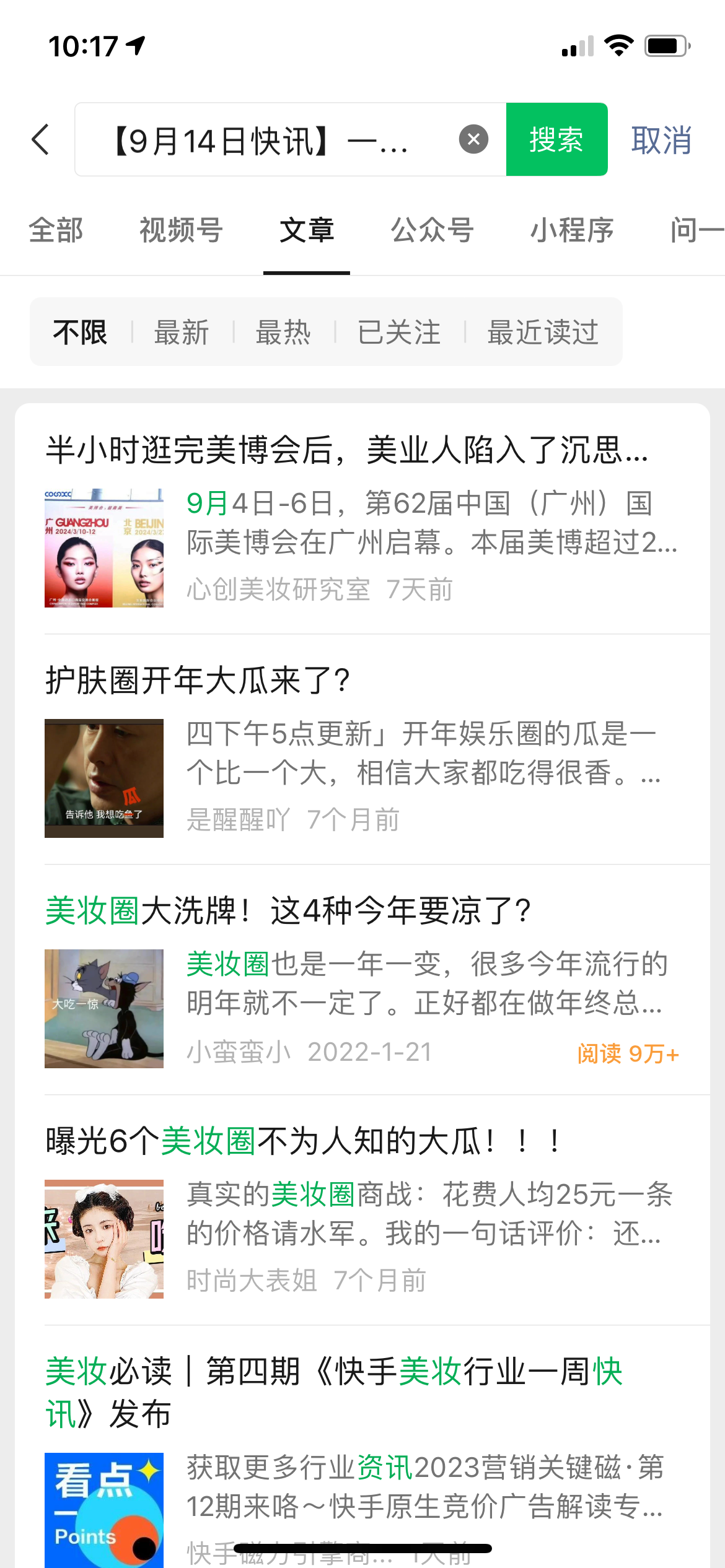Select the 文章 tab
This screenshot has width=725, height=1568.
tap(307, 230)
